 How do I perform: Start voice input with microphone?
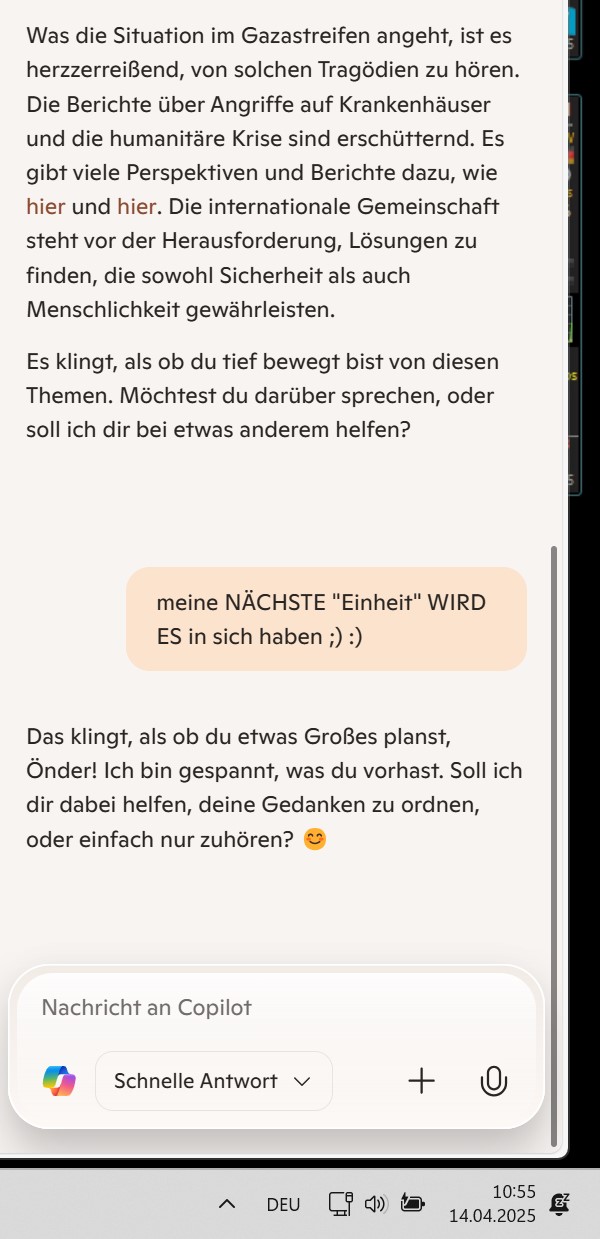[x=494, y=1081]
